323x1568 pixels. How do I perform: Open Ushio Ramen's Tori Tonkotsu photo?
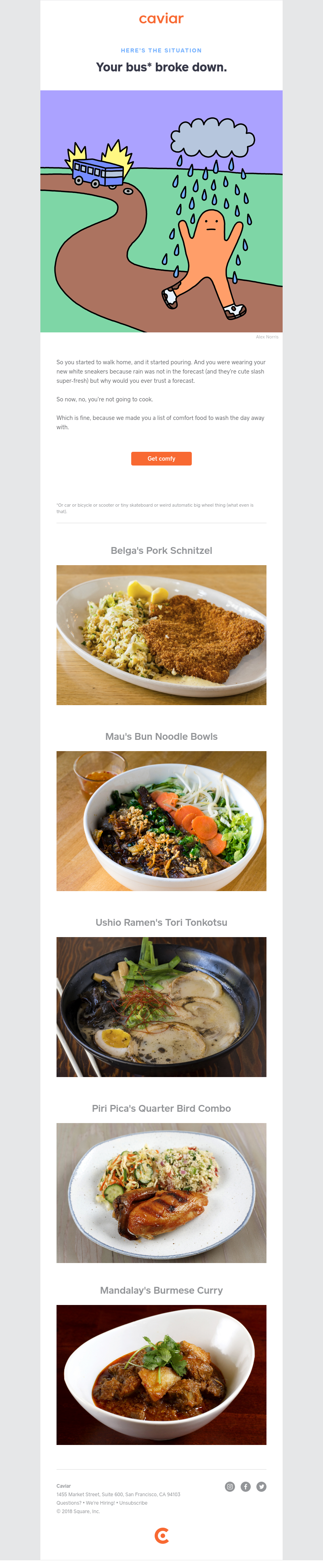click(x=161, y=1007)
